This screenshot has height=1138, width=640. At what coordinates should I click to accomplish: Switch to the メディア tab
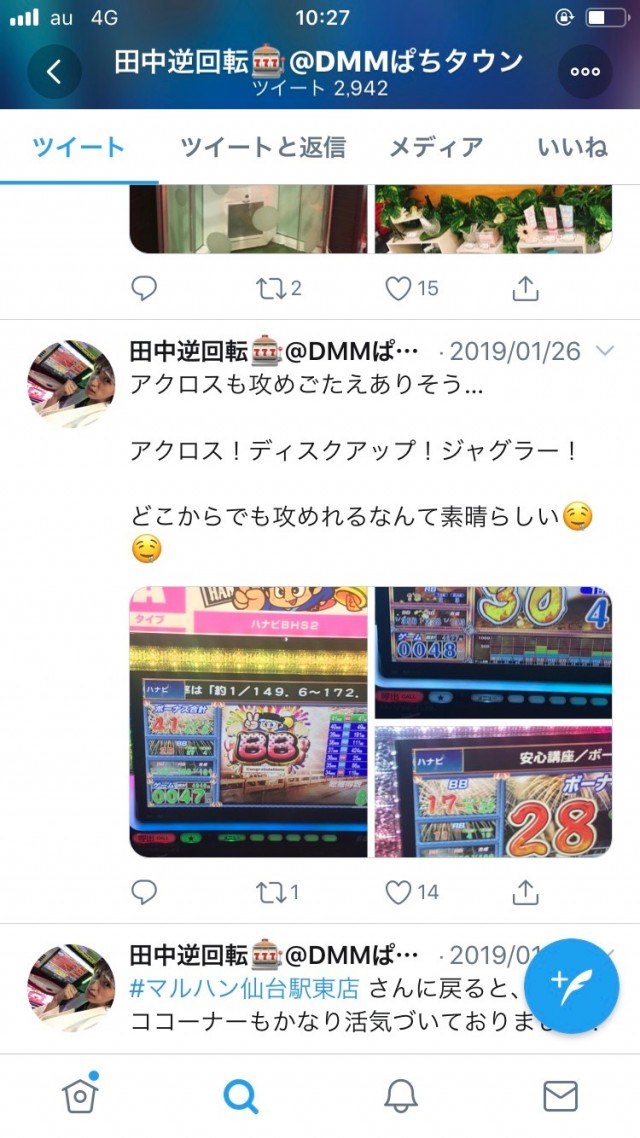[x=436, y=148]
